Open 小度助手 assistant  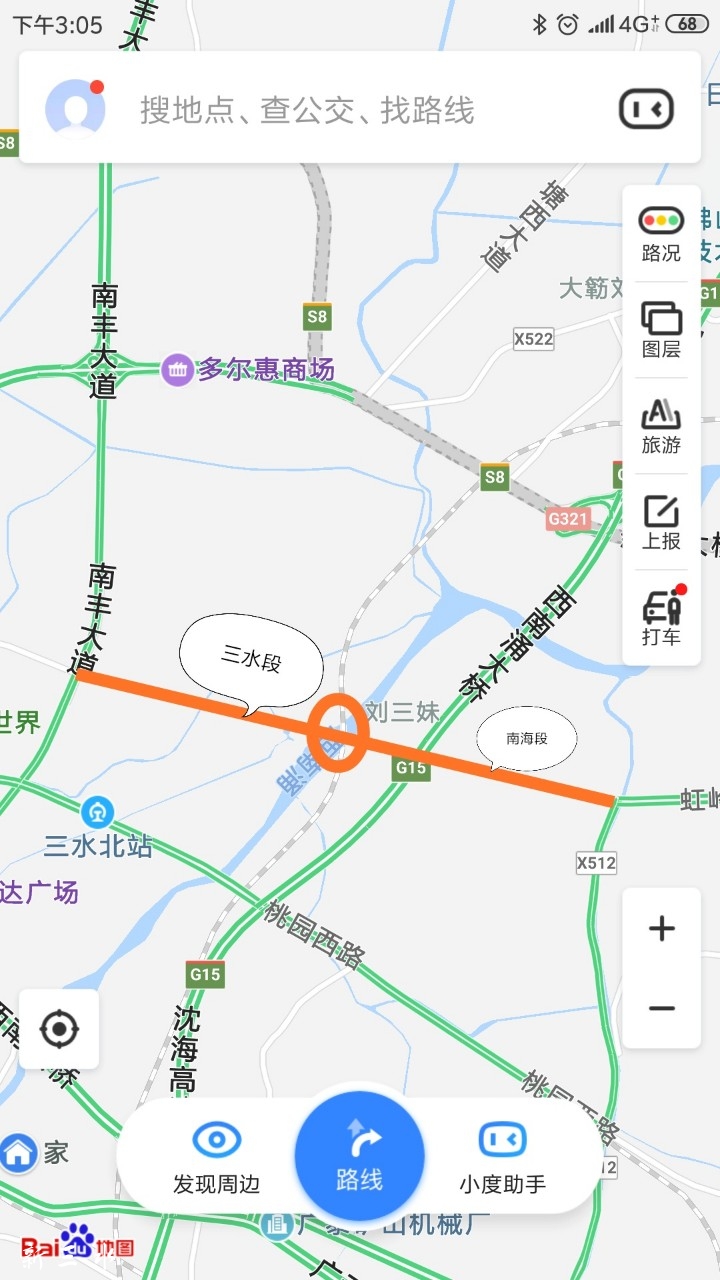(x=502, y=1157)
